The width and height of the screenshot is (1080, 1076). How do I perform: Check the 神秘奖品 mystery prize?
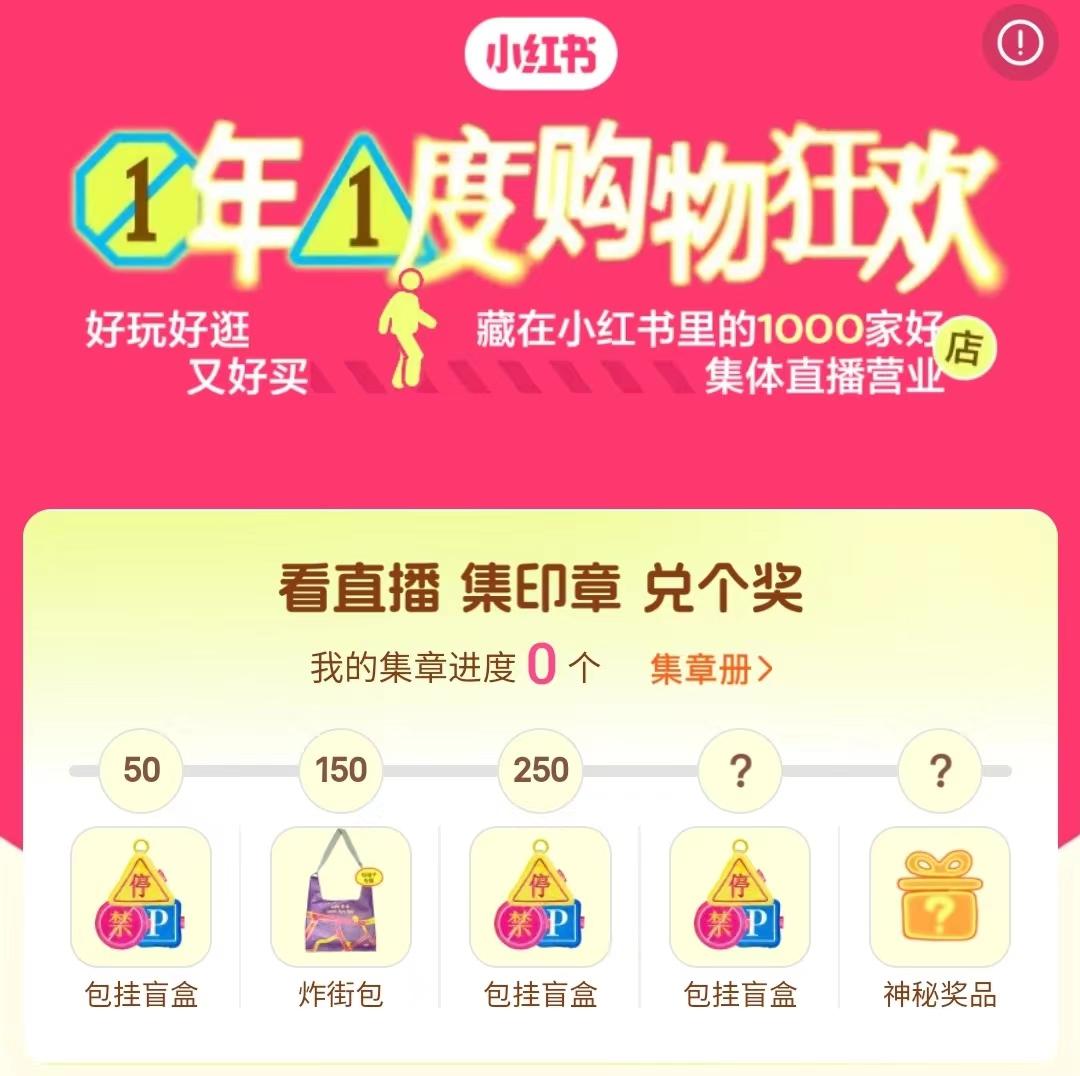click(939, 896)
